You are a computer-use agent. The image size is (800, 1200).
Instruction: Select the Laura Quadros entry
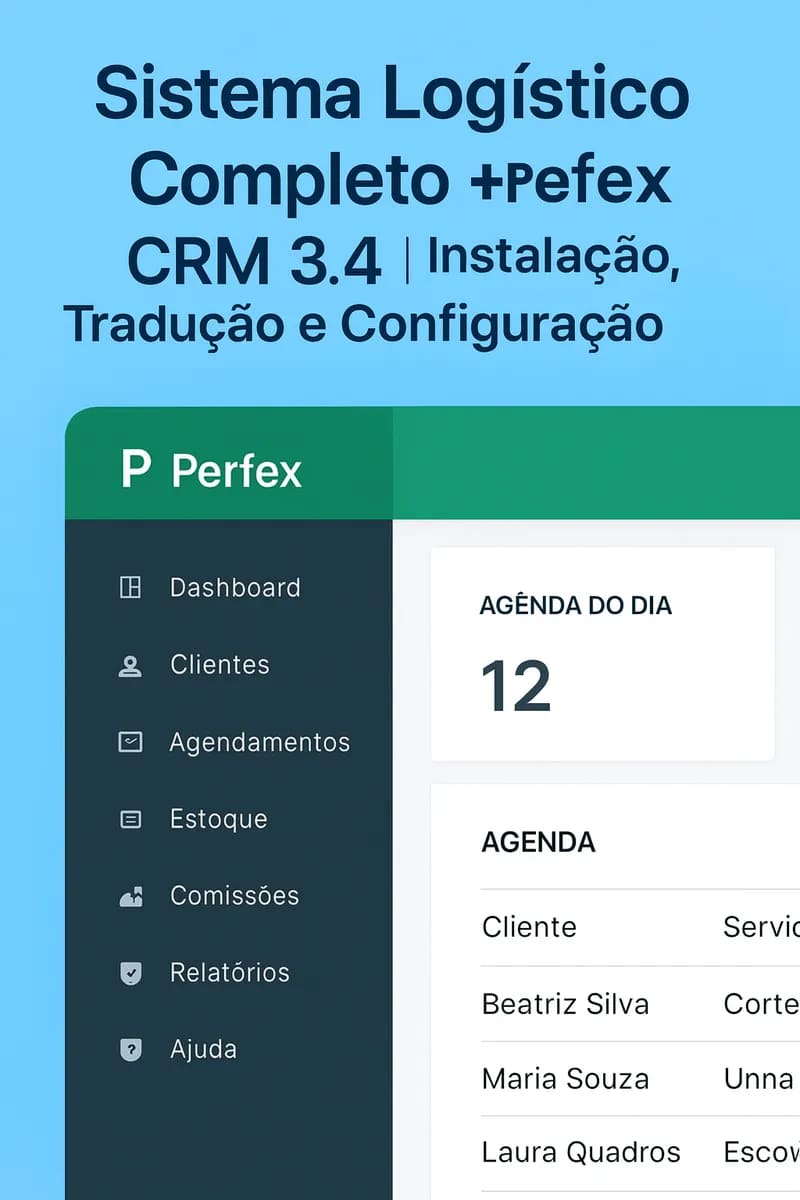581,1152
